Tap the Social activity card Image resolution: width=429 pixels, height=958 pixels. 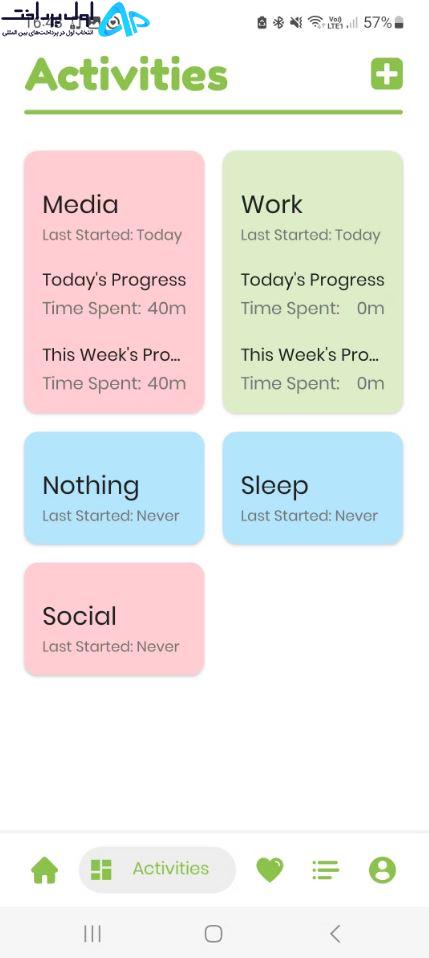pyautogui.click(x=114, y=619)
